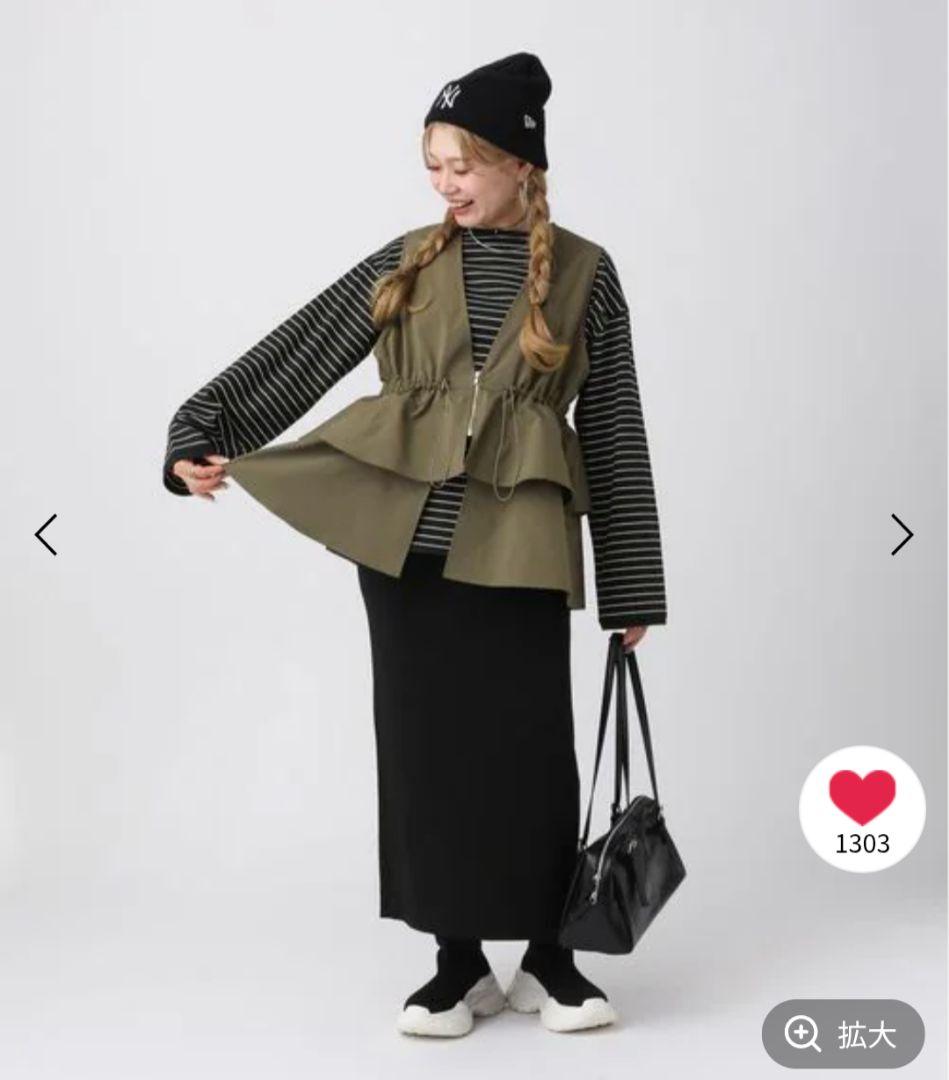Like this item with the heart button
Screen dimensions: 949x1080
coord(862,808)
